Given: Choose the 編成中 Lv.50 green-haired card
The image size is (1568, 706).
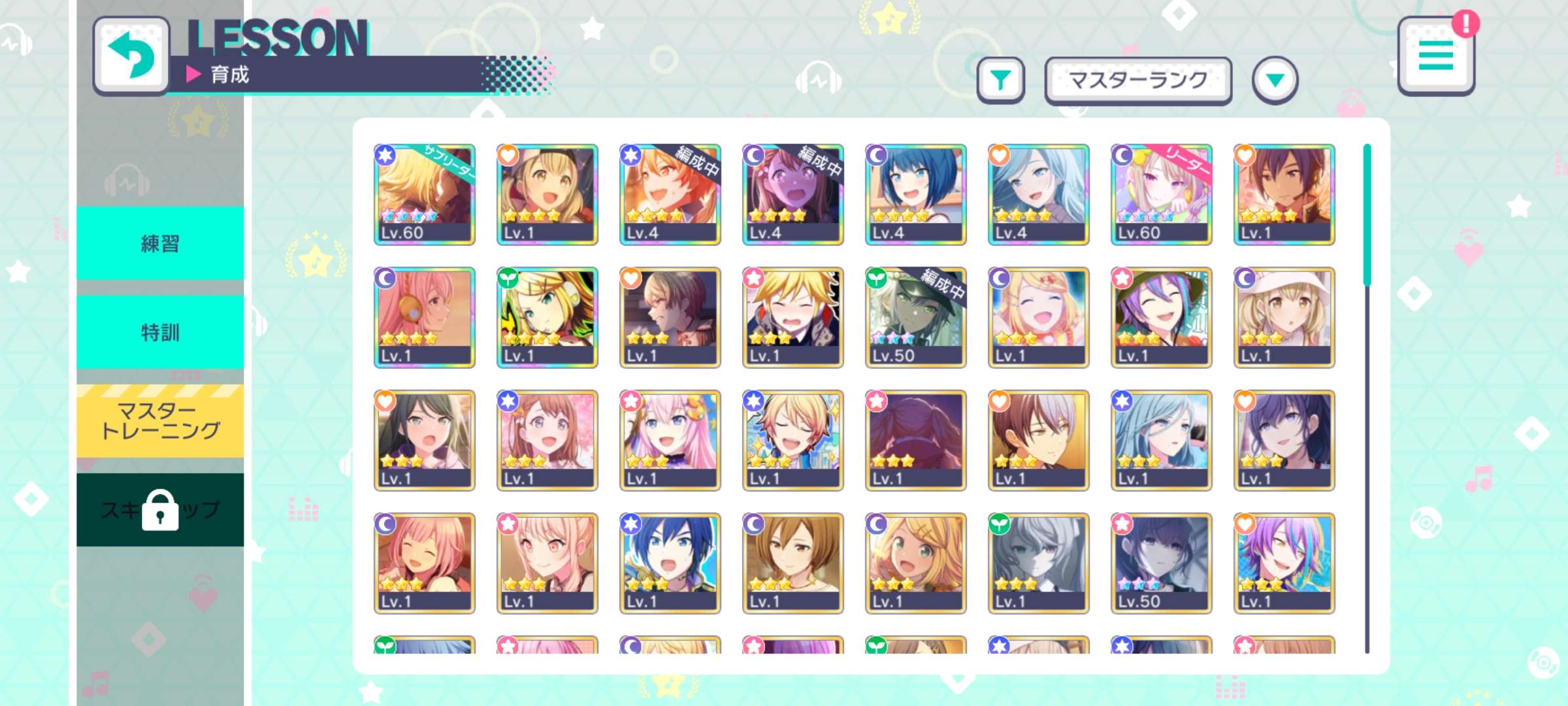Looking at the screenshot, I should 915,318.
